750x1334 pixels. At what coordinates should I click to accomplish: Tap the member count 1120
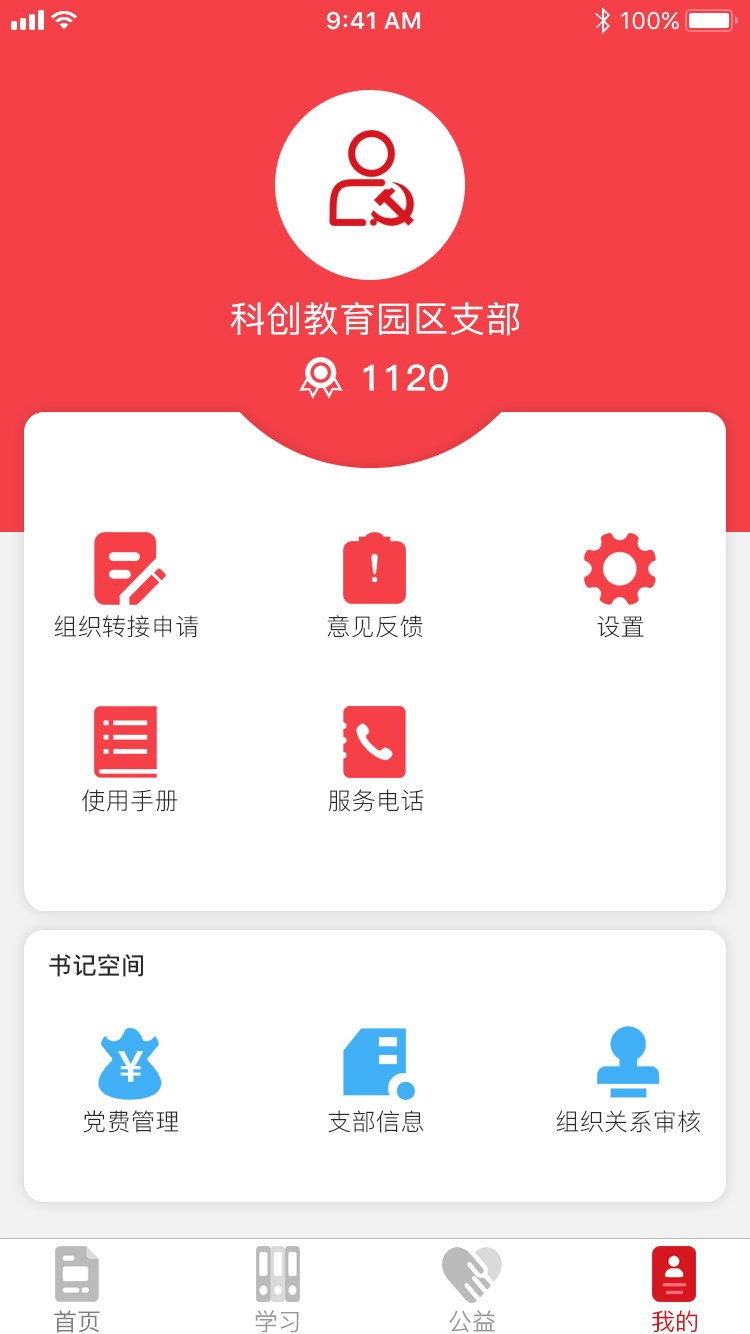click(x=404, y=378)
